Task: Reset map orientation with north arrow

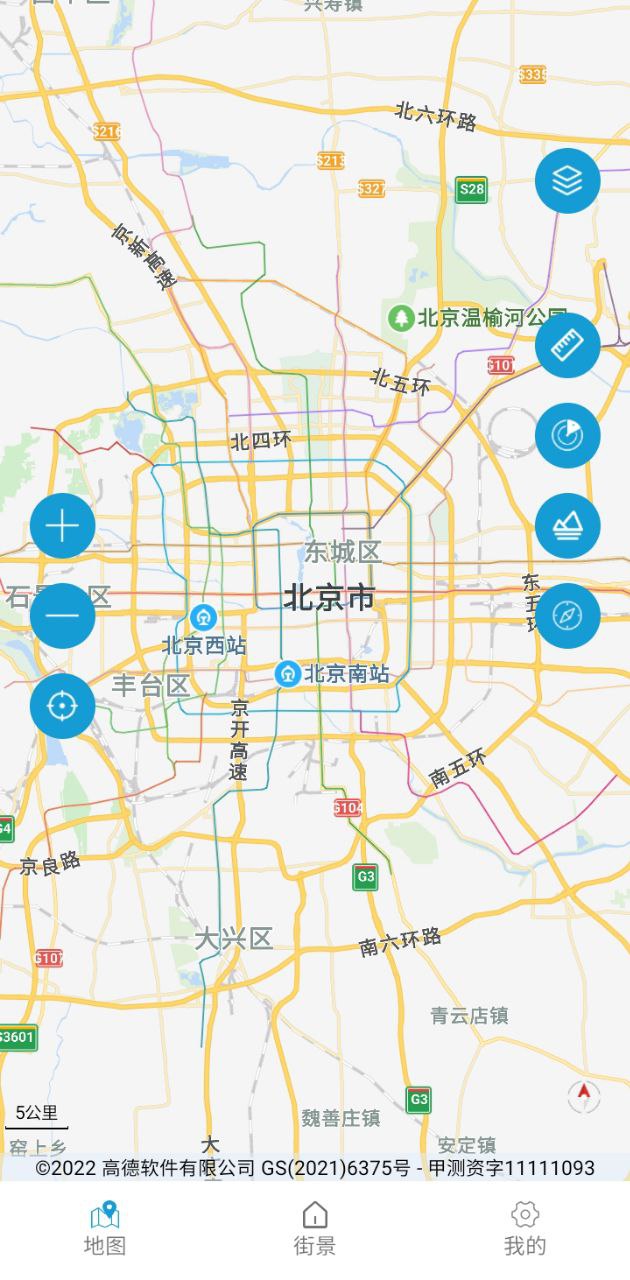Action: pos(584,1096)
